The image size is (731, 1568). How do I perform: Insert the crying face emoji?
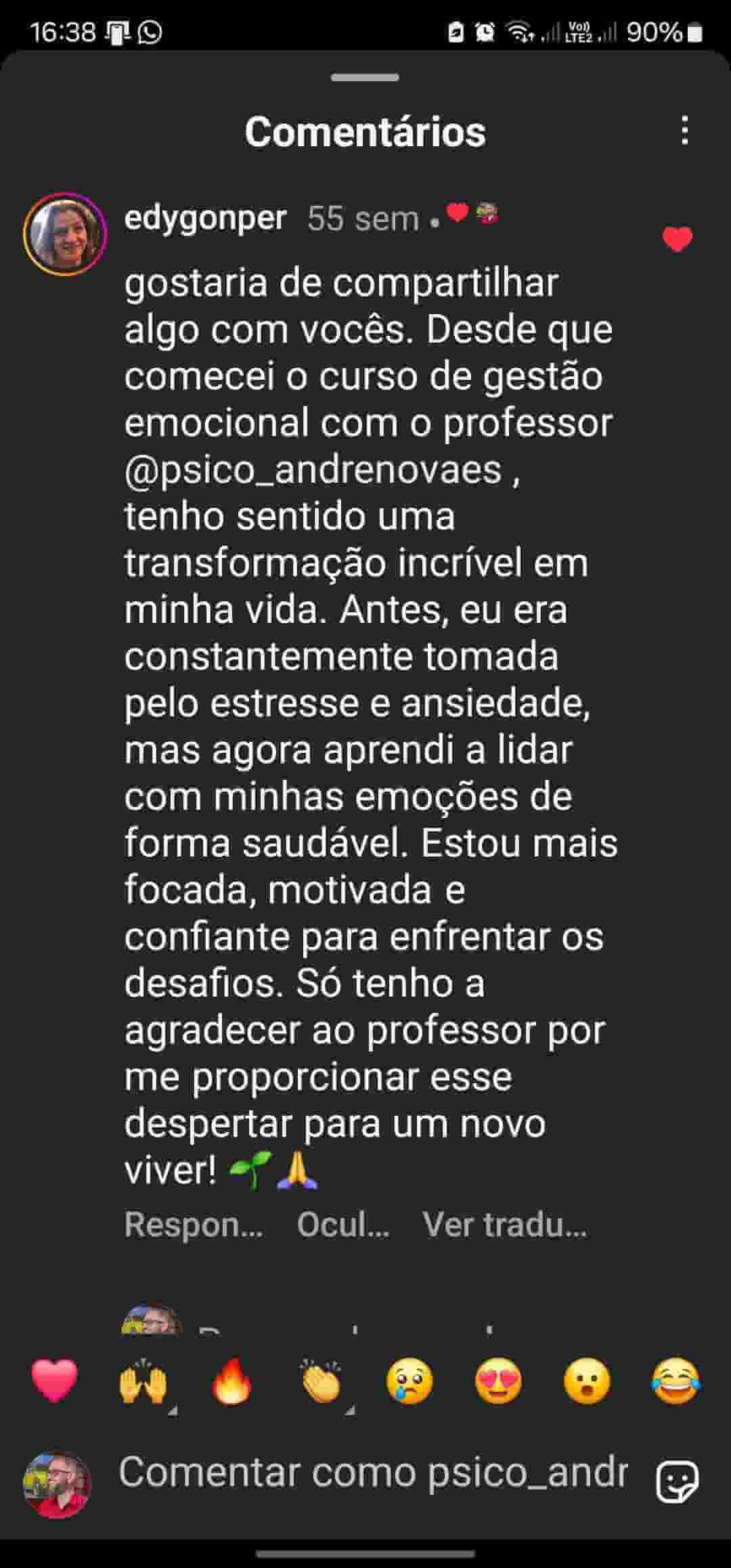click(x=409, y=1381)
